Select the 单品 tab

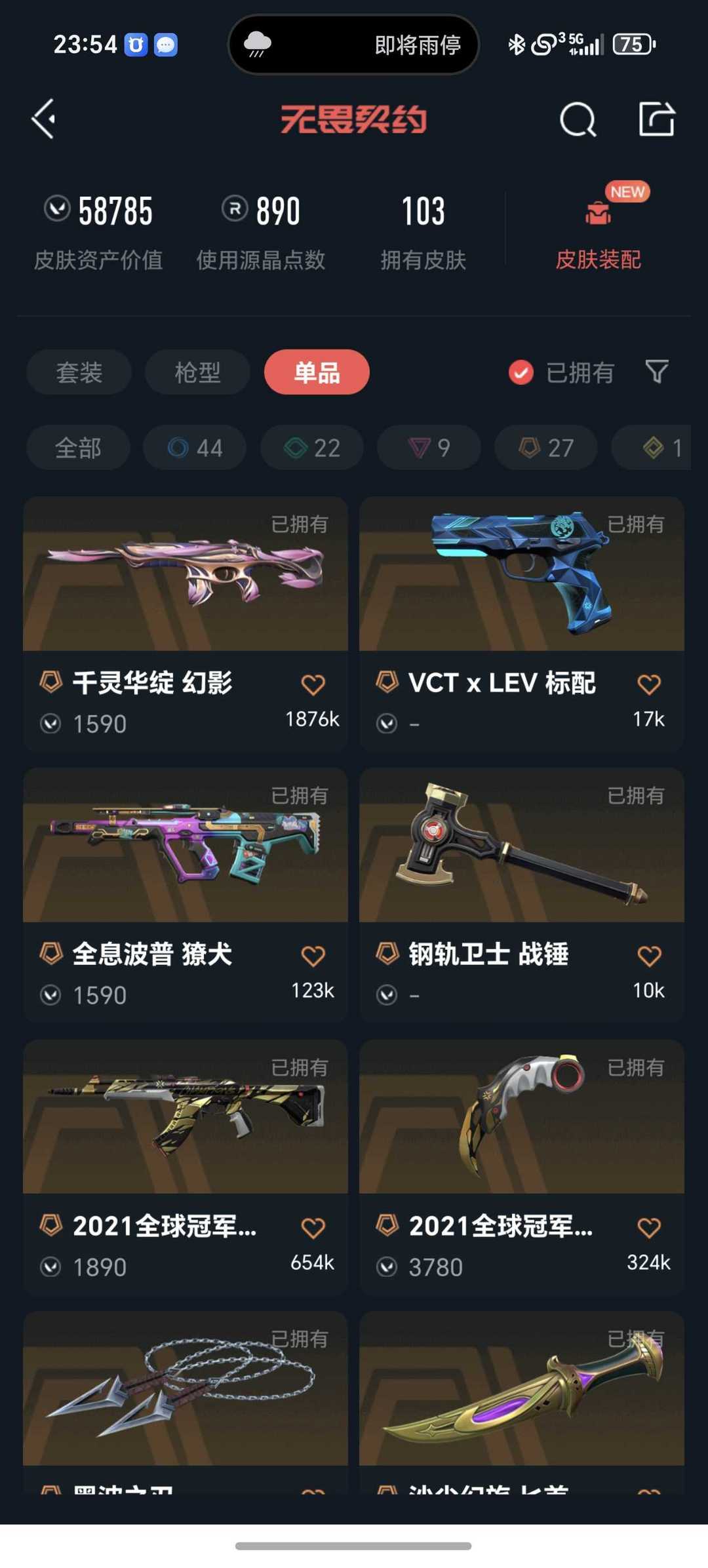click(x=317, y=372)
